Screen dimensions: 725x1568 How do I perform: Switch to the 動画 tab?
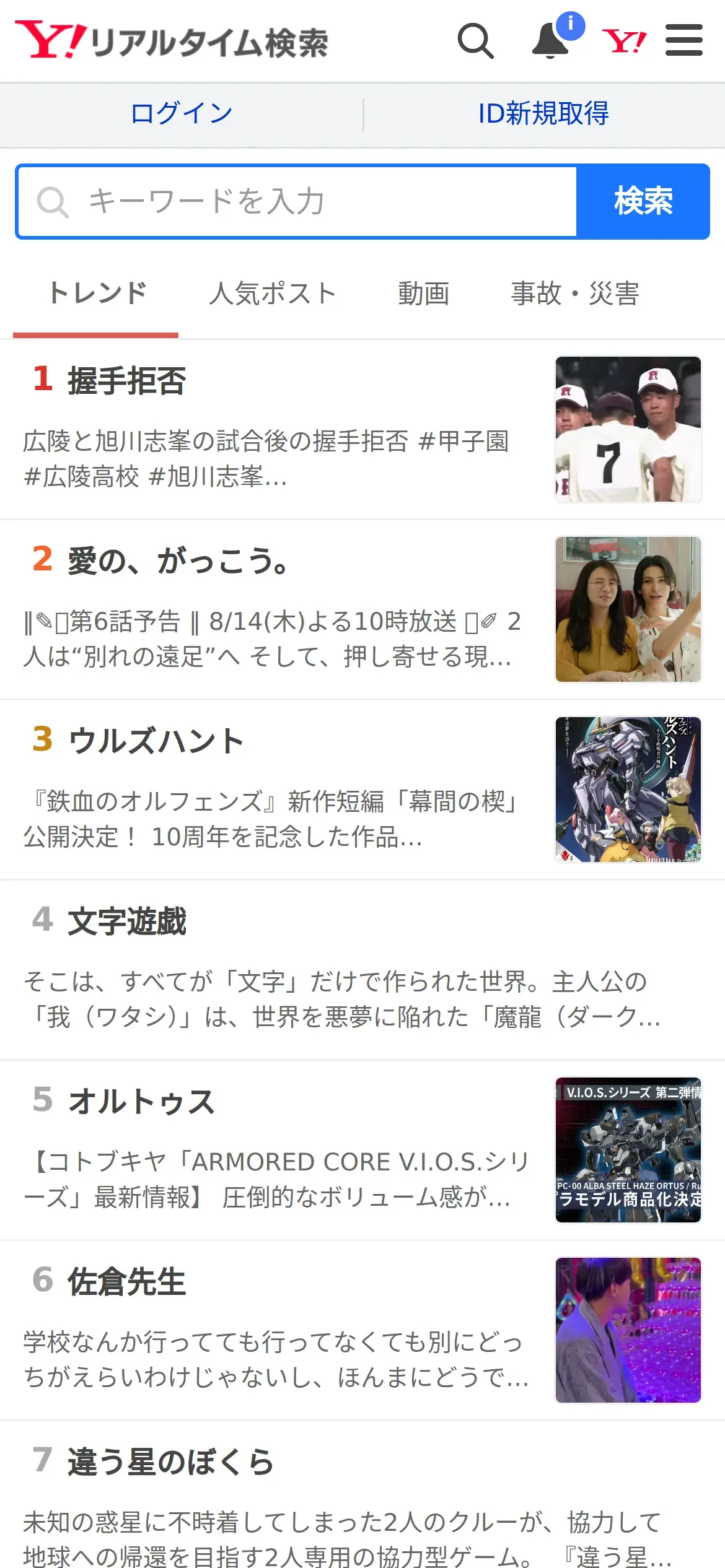pos(424,294)
